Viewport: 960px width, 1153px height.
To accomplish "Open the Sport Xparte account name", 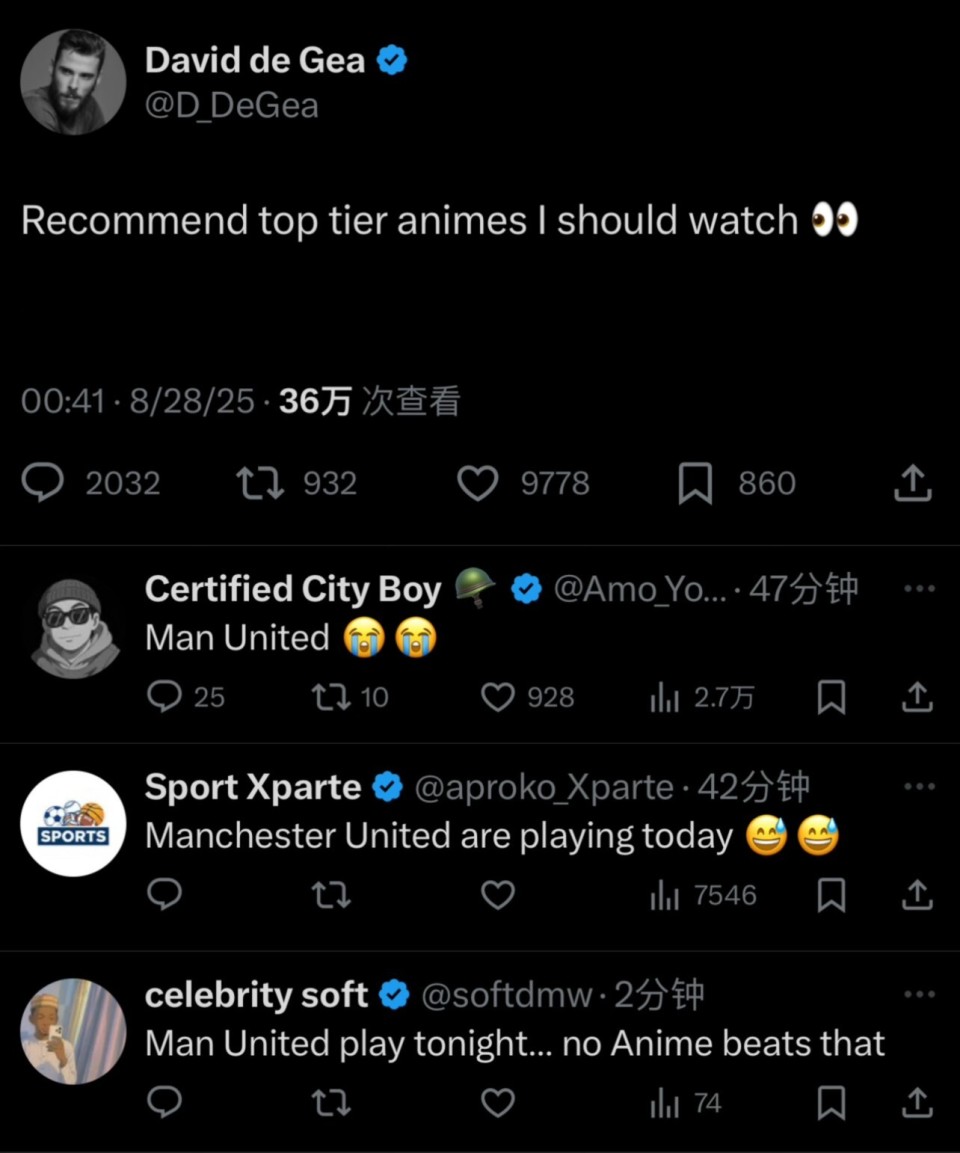I will tap(253, 788).
